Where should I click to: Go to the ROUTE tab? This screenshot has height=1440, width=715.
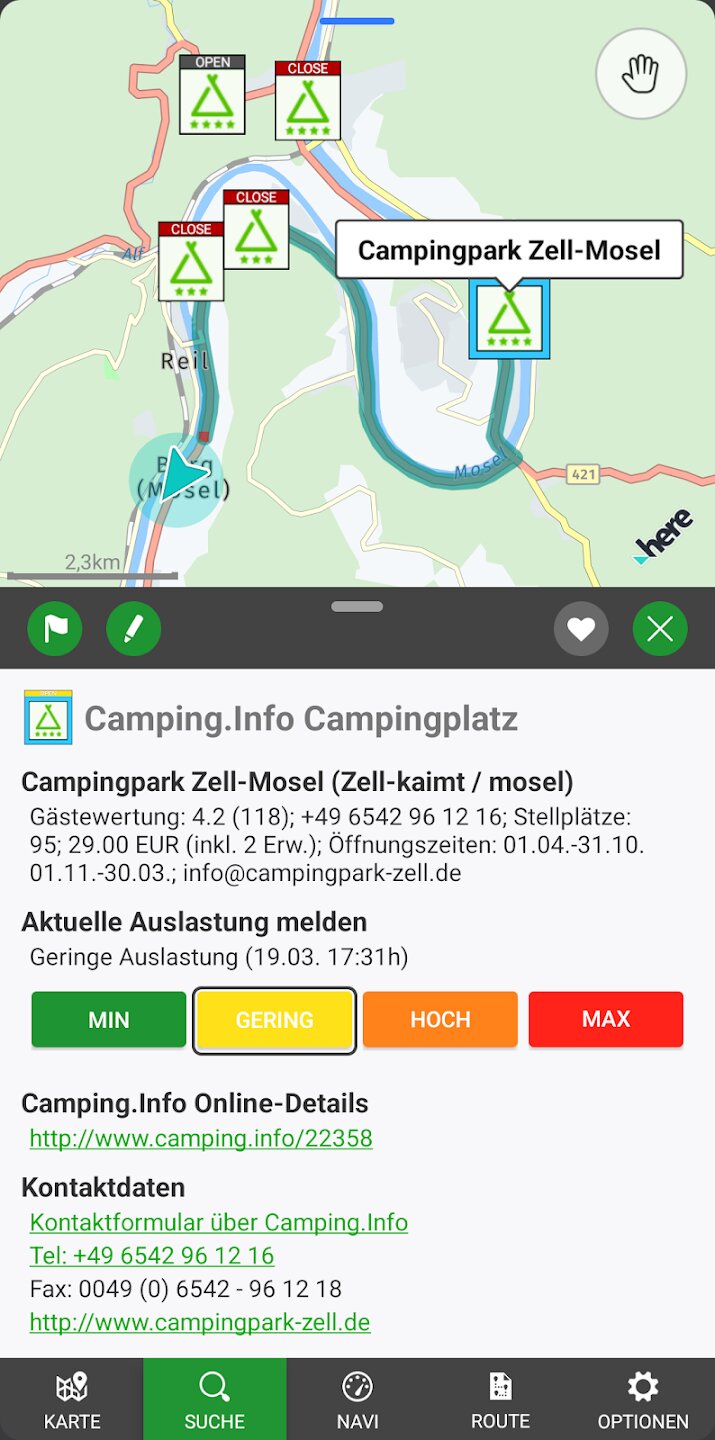500,1399
